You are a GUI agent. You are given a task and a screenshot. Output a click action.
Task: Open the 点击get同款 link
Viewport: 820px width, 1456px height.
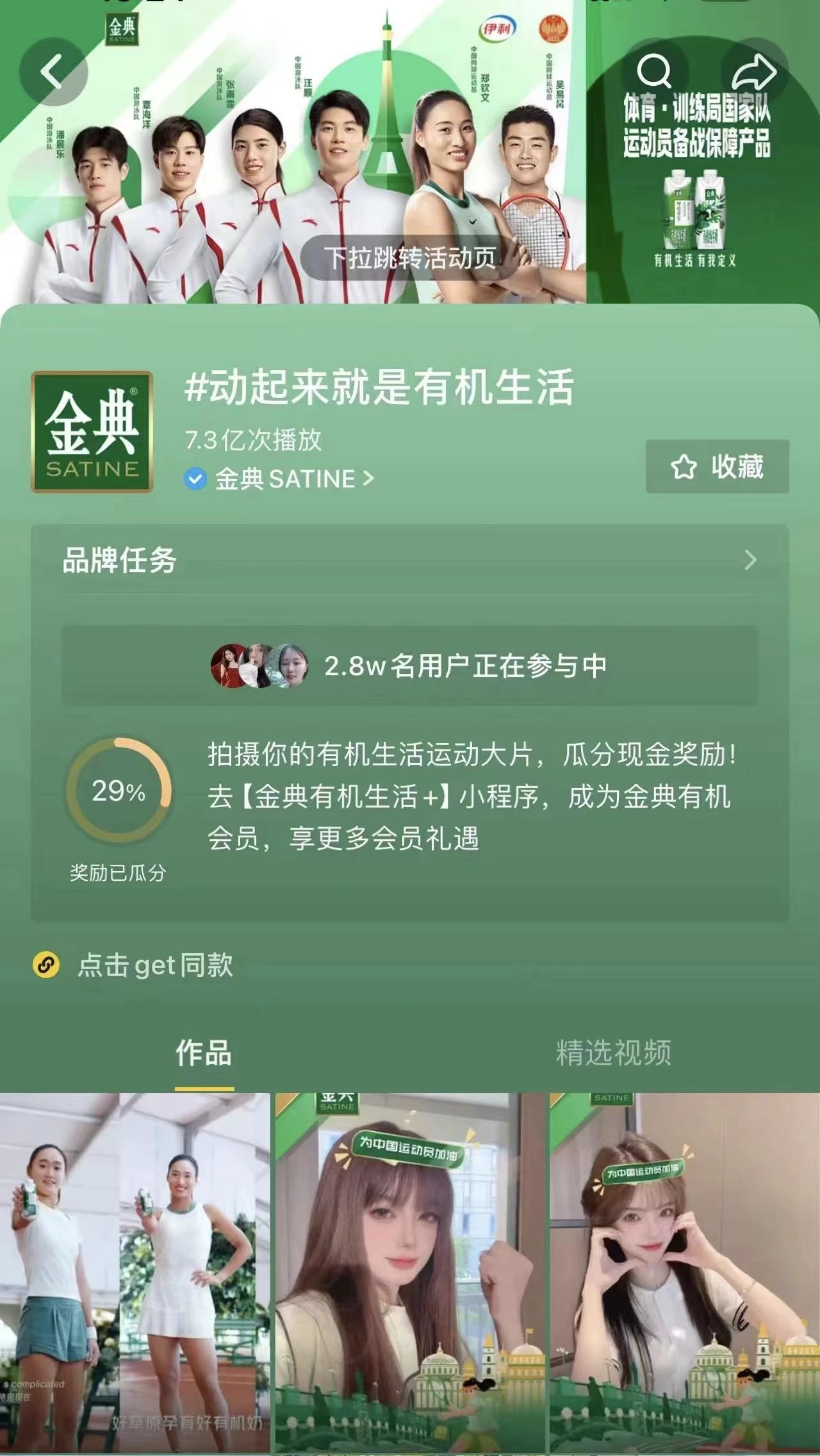click(154, 965)
